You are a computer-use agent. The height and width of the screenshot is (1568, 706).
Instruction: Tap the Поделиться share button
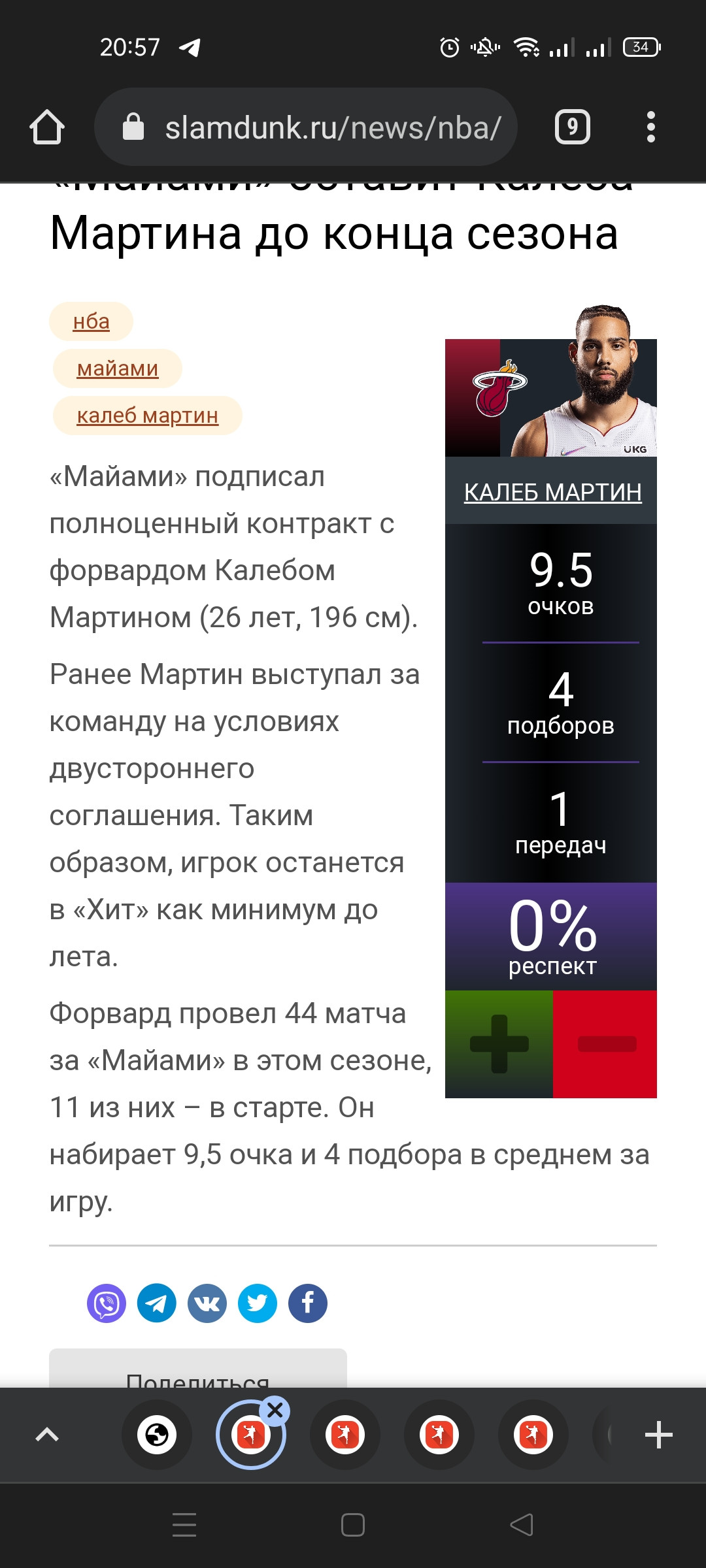[198, 1368]
